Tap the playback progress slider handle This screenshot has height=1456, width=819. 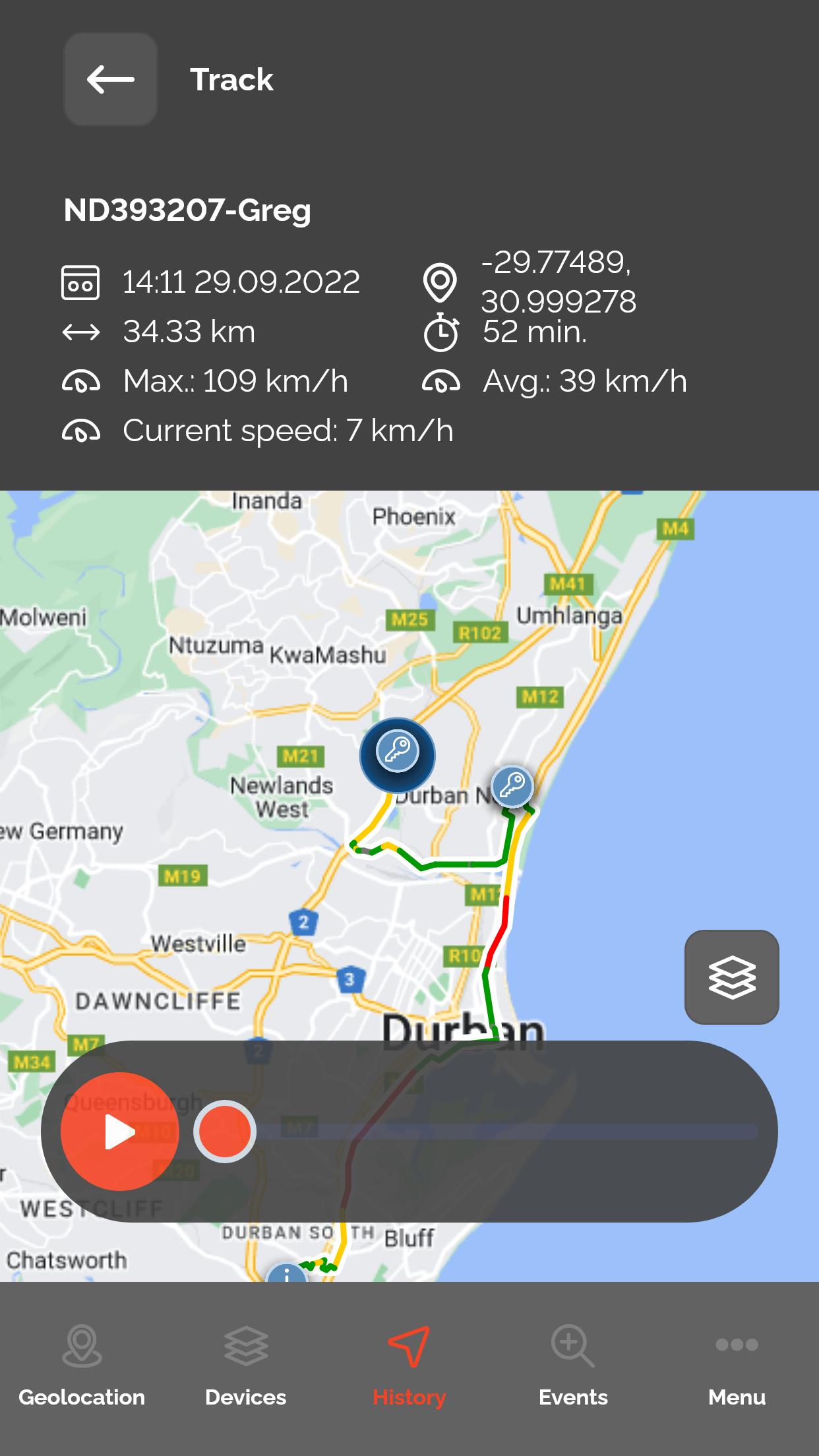coord(225,1132)
